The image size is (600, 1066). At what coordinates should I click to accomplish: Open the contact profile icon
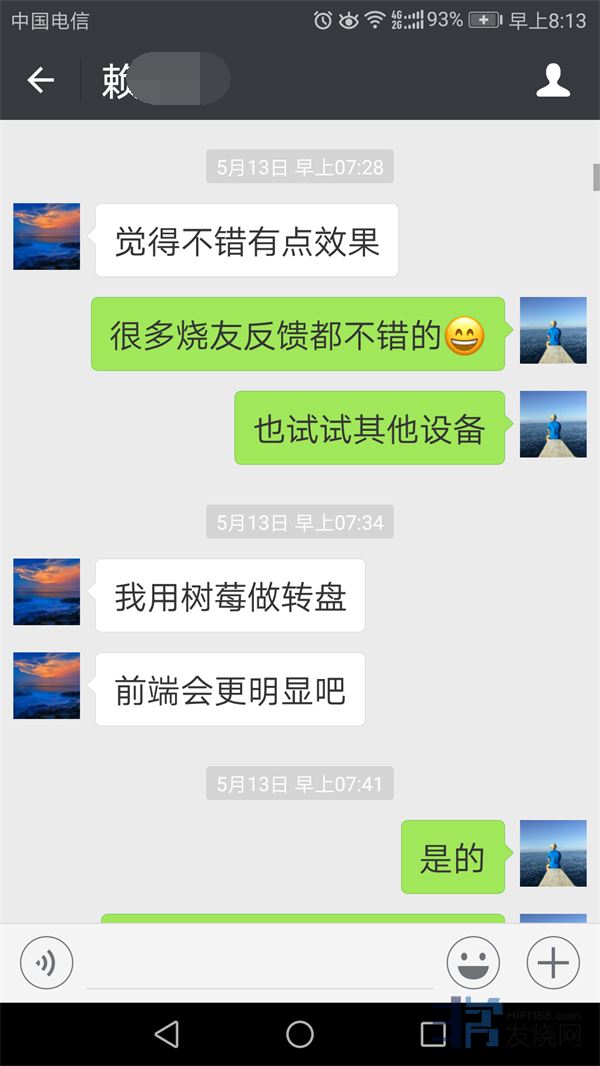(553, 80)
